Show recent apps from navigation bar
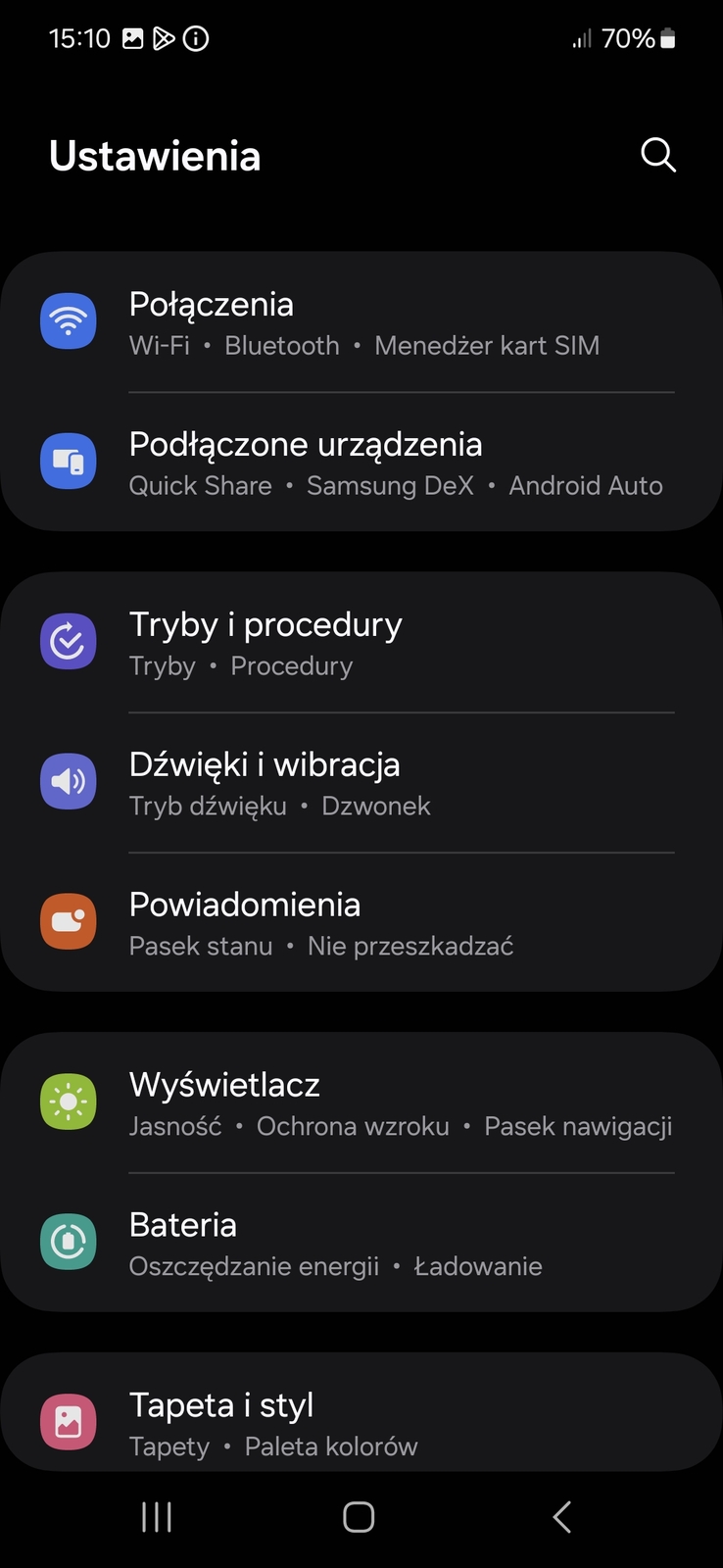The height and width of the screenshot is (1568, 723). pos(157,1517)
